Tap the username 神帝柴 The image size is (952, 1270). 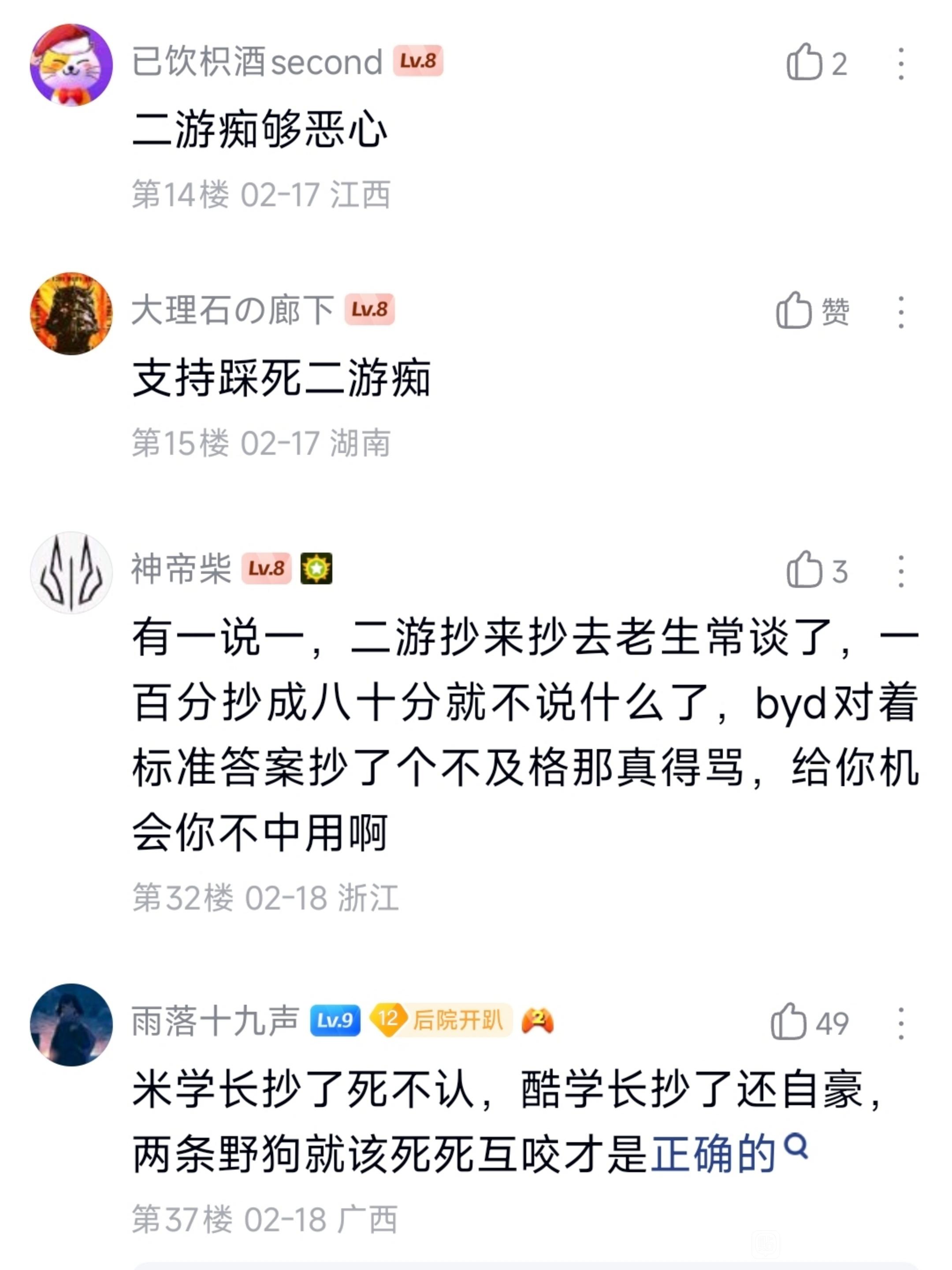point(182,569)
